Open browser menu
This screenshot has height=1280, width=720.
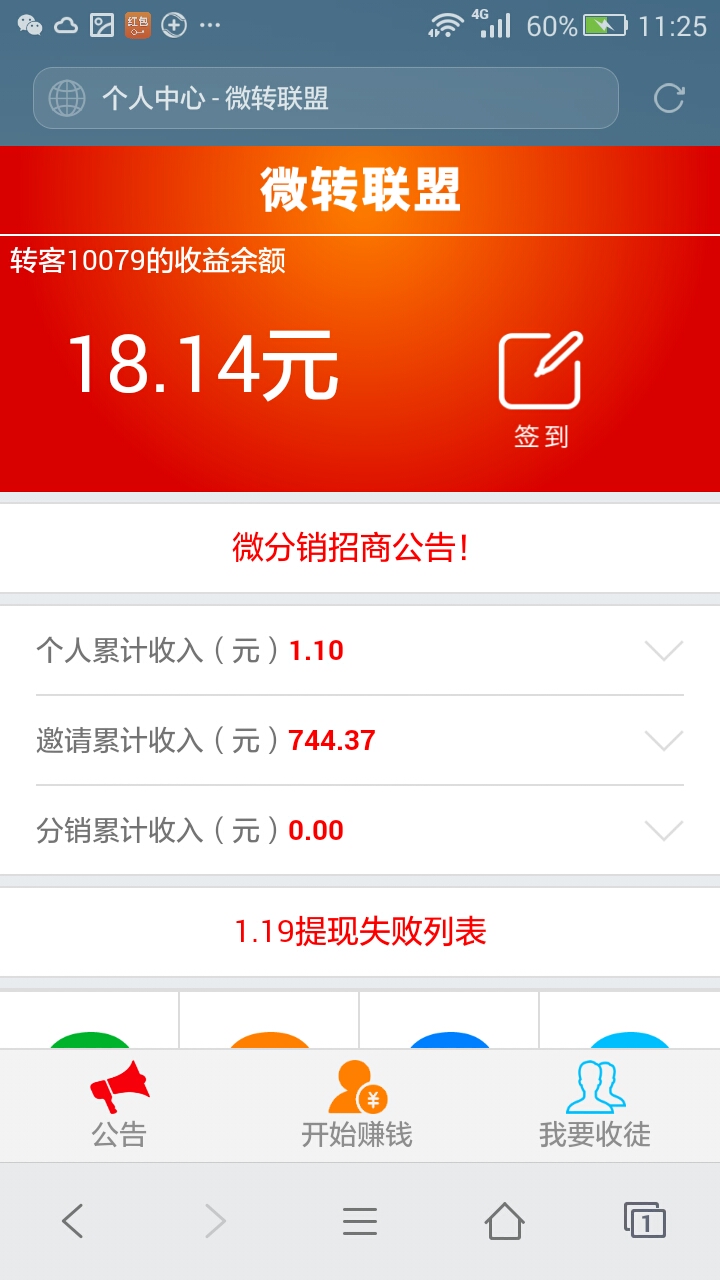(360, 1221)
